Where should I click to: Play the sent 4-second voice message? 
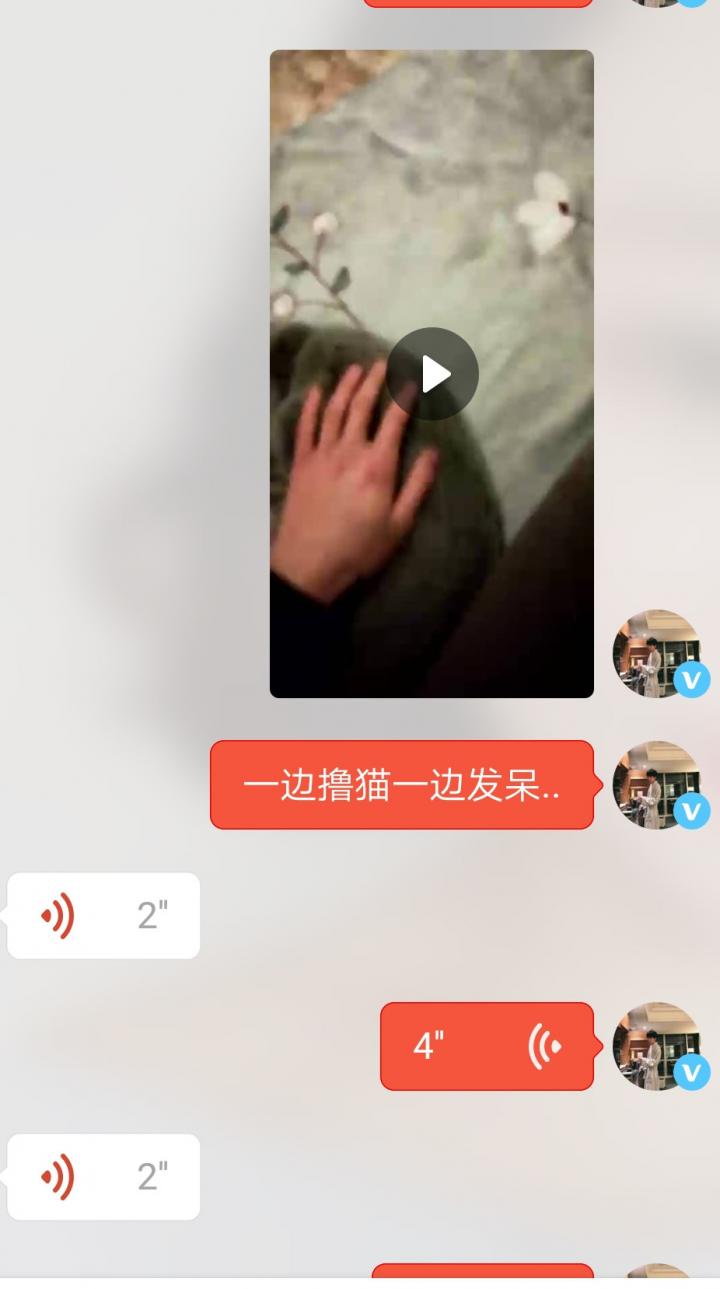pos(487,1046)
